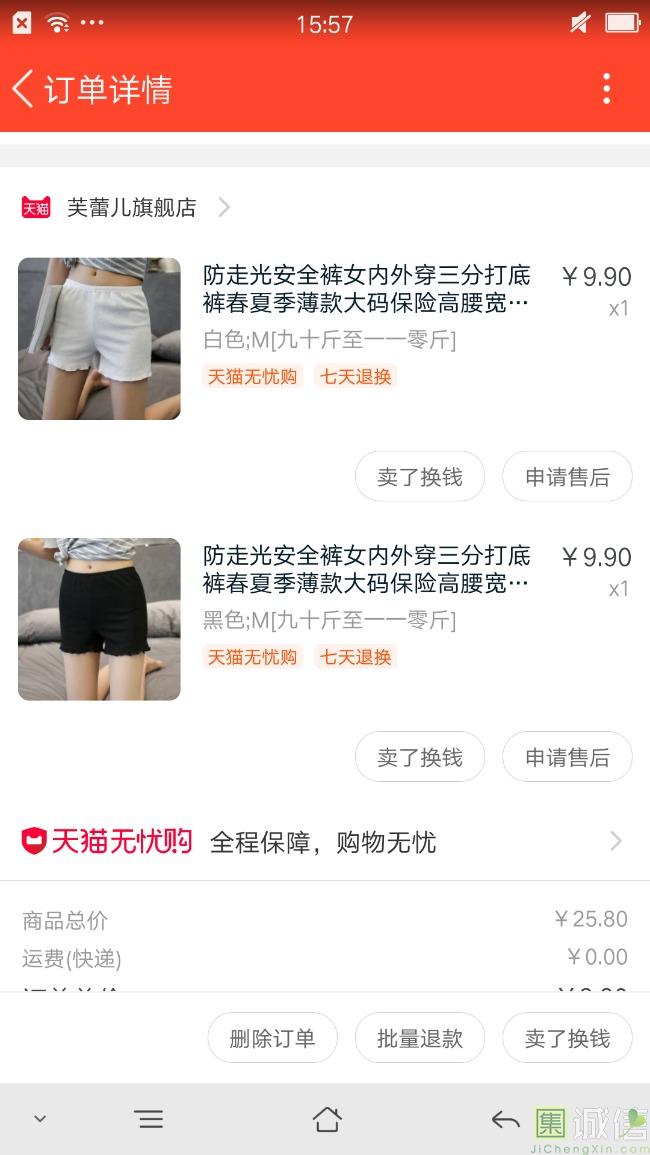Open the three-dot overflow menu
Screen dimensions: 650x1155
pyautogui.click(x=606, y=89)
